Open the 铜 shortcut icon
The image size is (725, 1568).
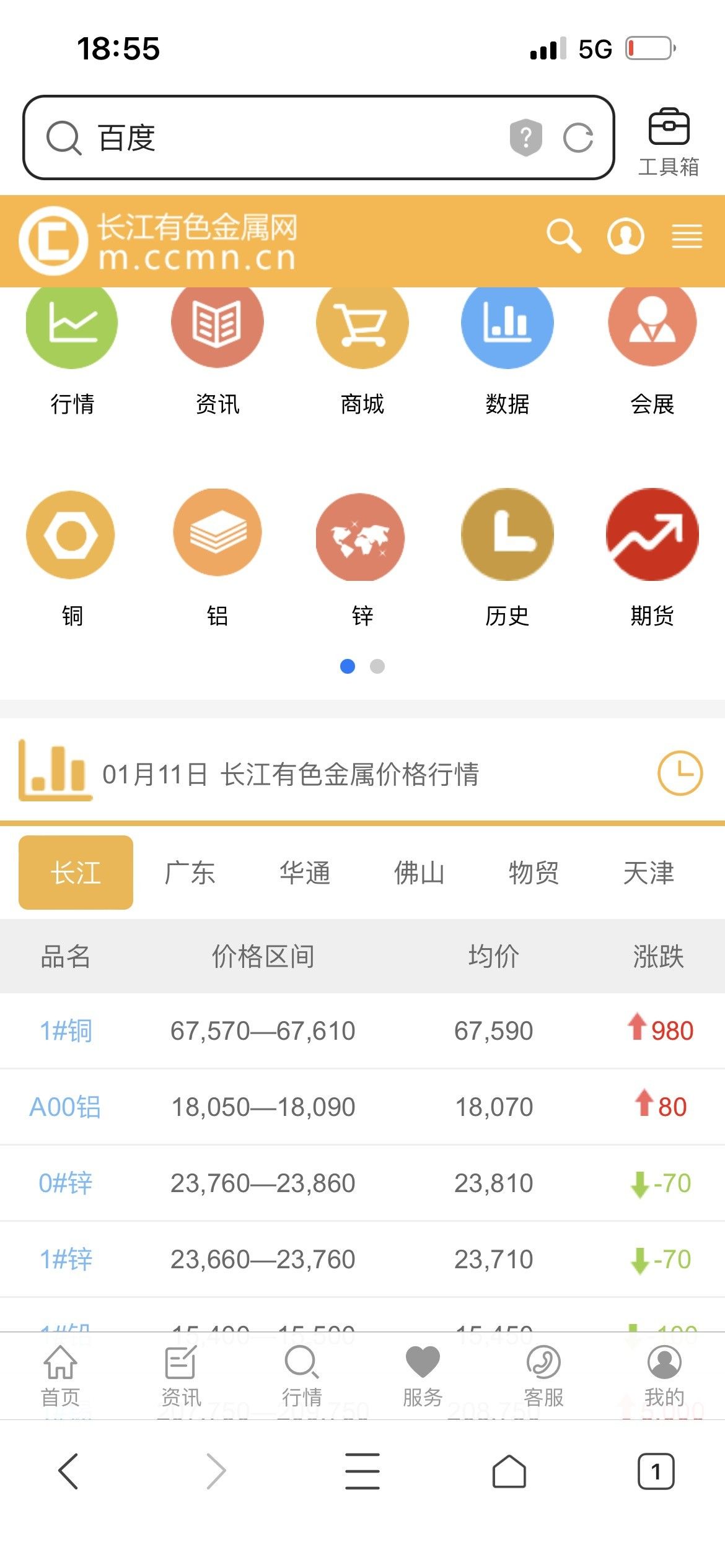coord(71,536)
